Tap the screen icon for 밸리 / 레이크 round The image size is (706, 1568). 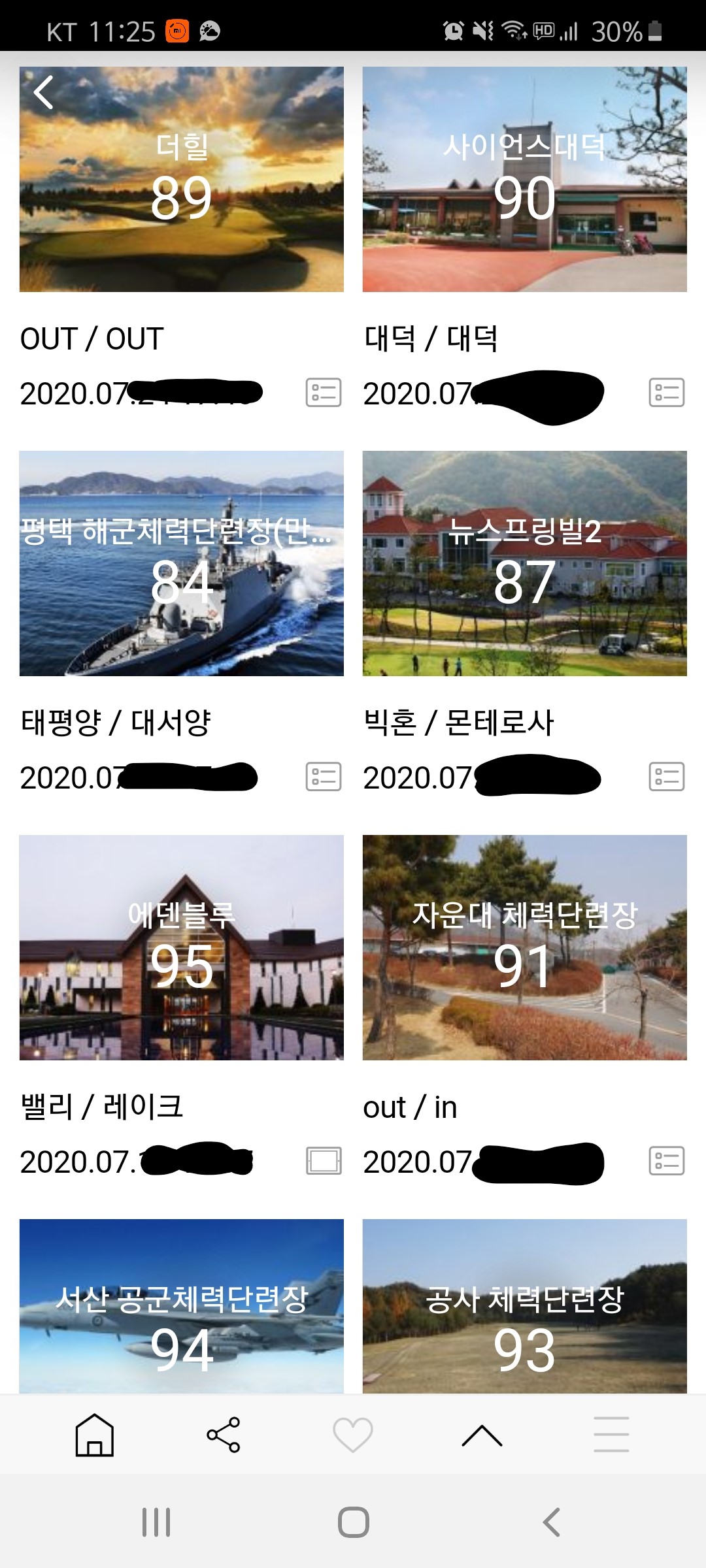(x=324, y=1161)
